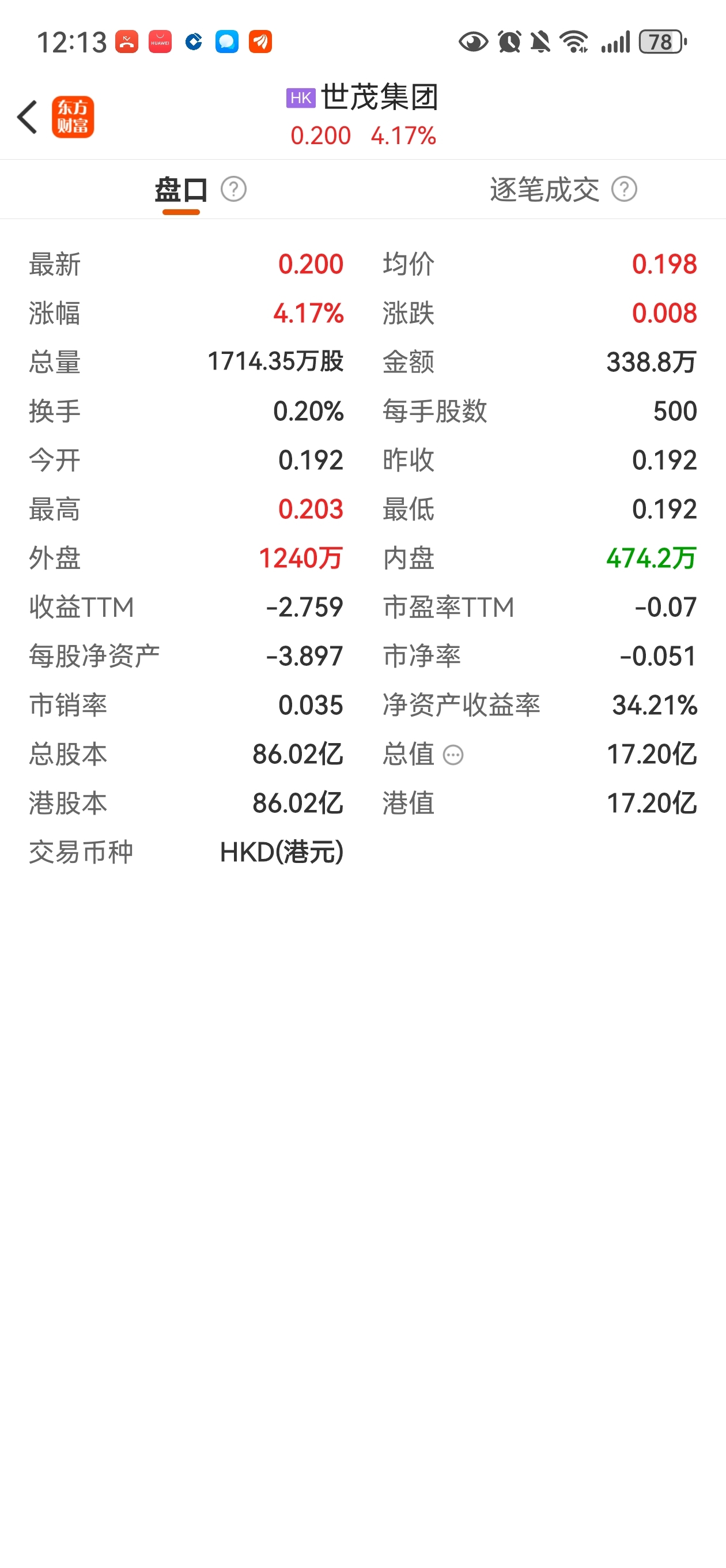Go back with the left arrow
The width and height of the screenshot is (726, 1568).
(x=28, y=117)
